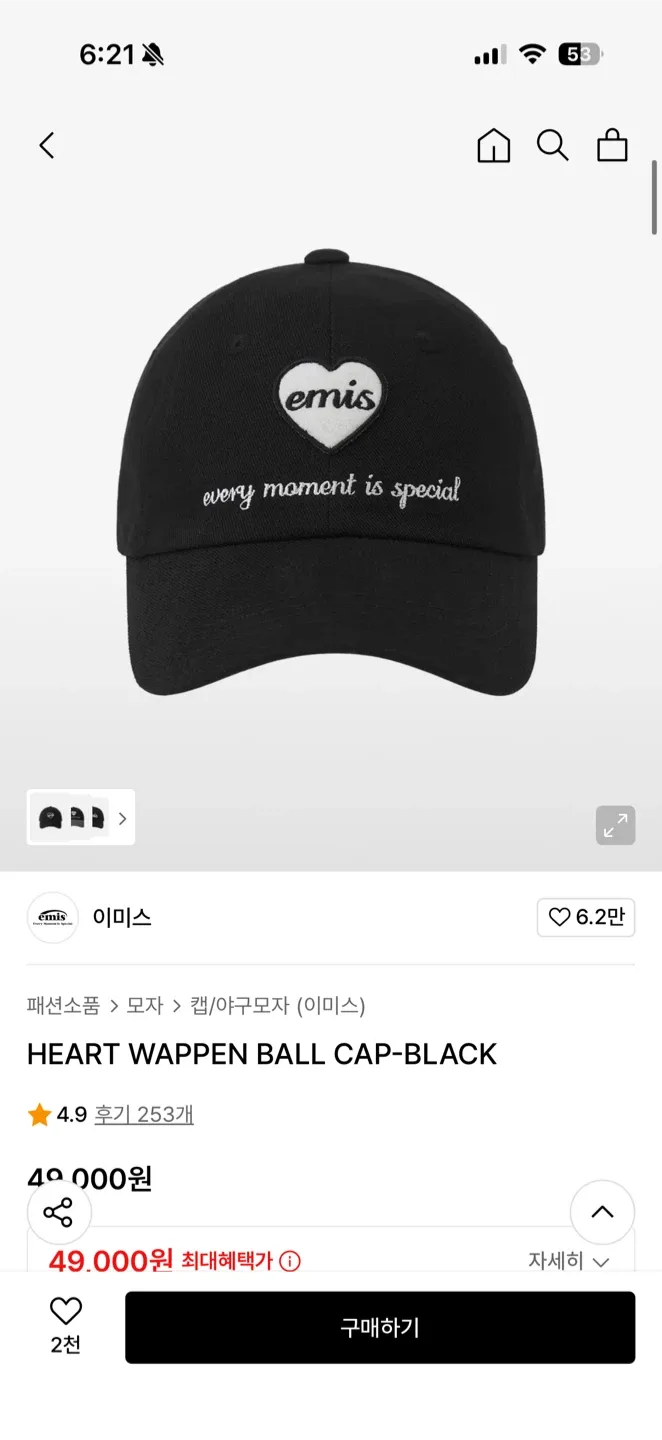Open the search icon
Viewport: 662px width, 1440px height.
[552, 146]
